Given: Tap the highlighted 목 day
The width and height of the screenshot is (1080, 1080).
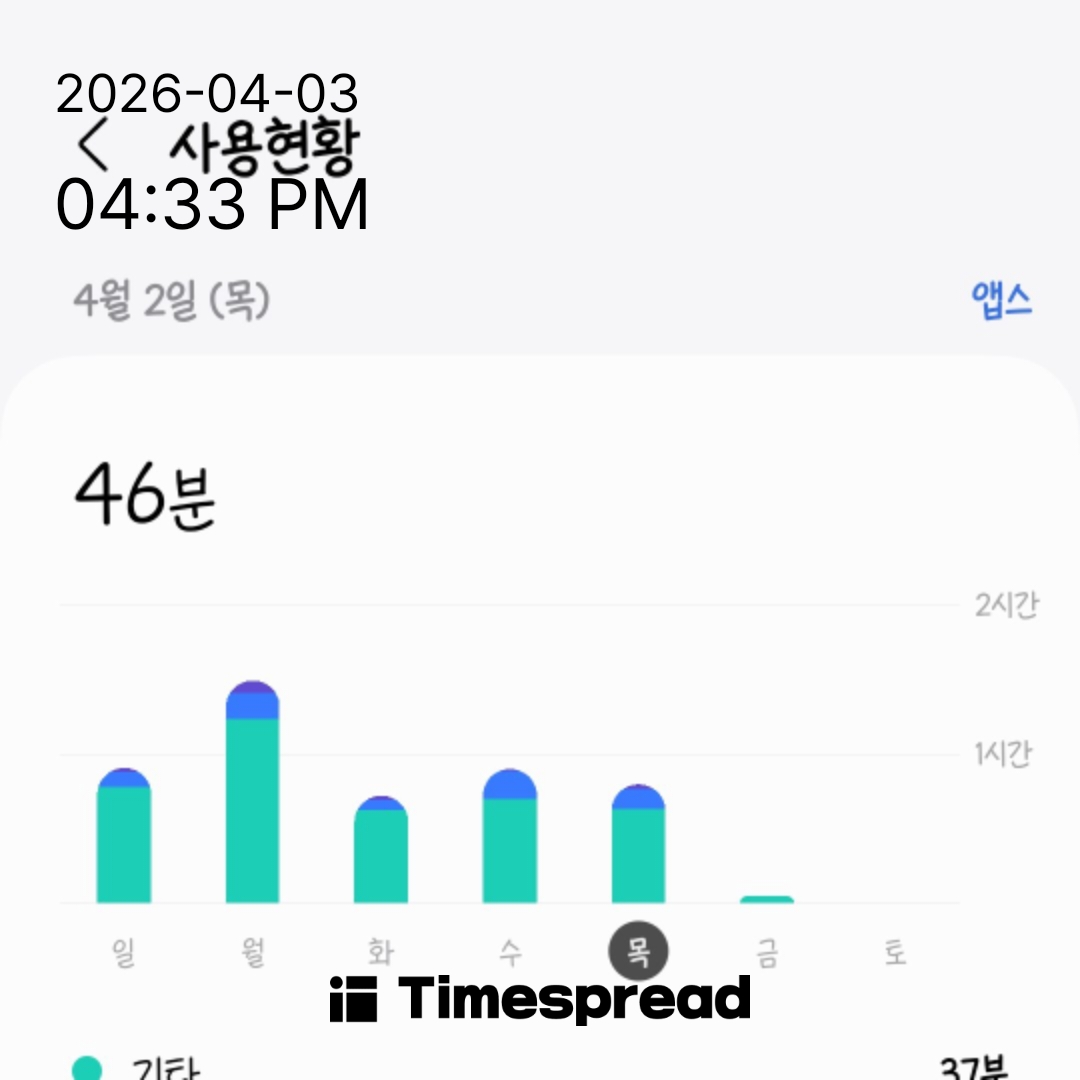Looking at the screenshot, I should [x=638, y=951].
